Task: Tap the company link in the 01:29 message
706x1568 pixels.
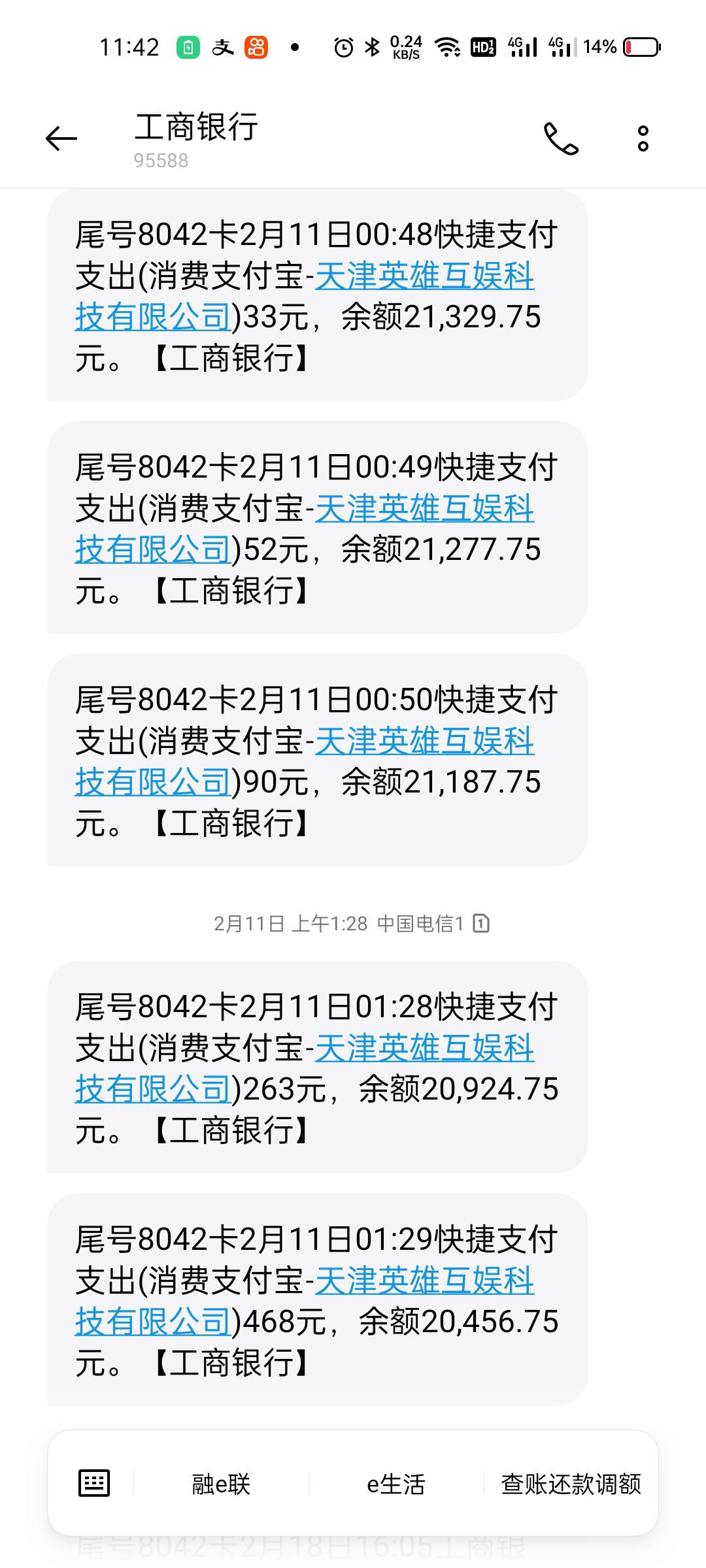Action: click(305, 1301)
